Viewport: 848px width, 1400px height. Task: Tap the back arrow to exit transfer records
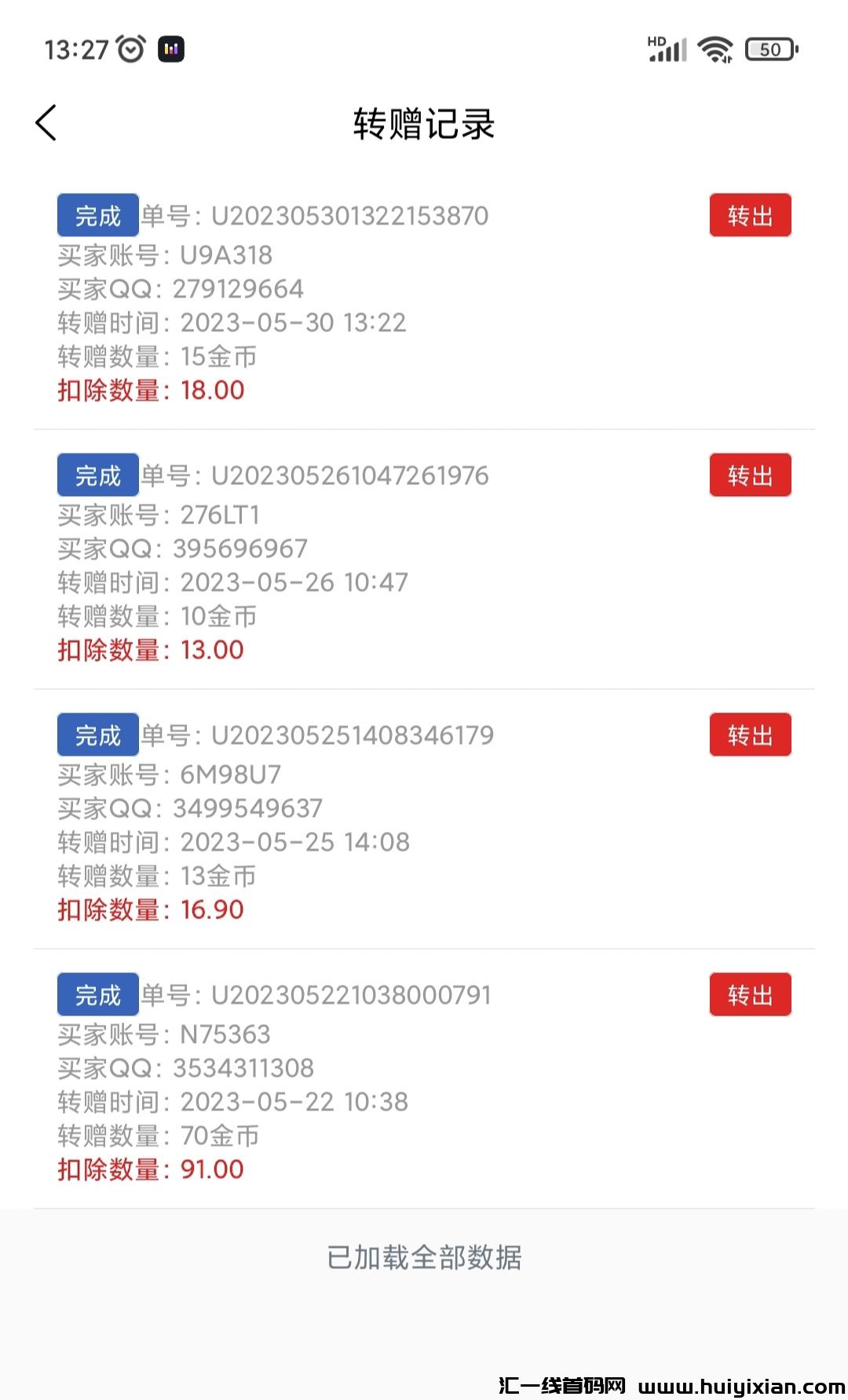(x=45, y=123)
